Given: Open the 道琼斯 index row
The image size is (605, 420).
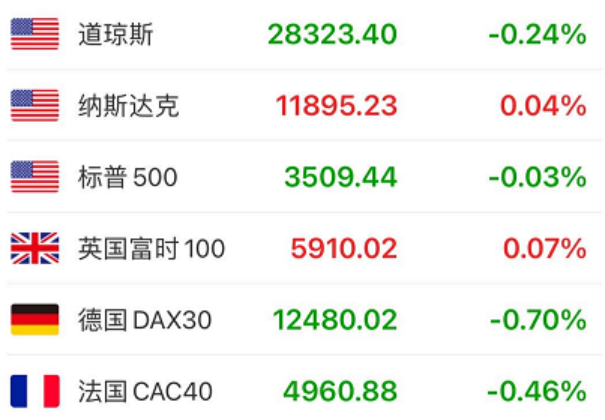Looking at the screenshot, I should [x=116, y=35].
